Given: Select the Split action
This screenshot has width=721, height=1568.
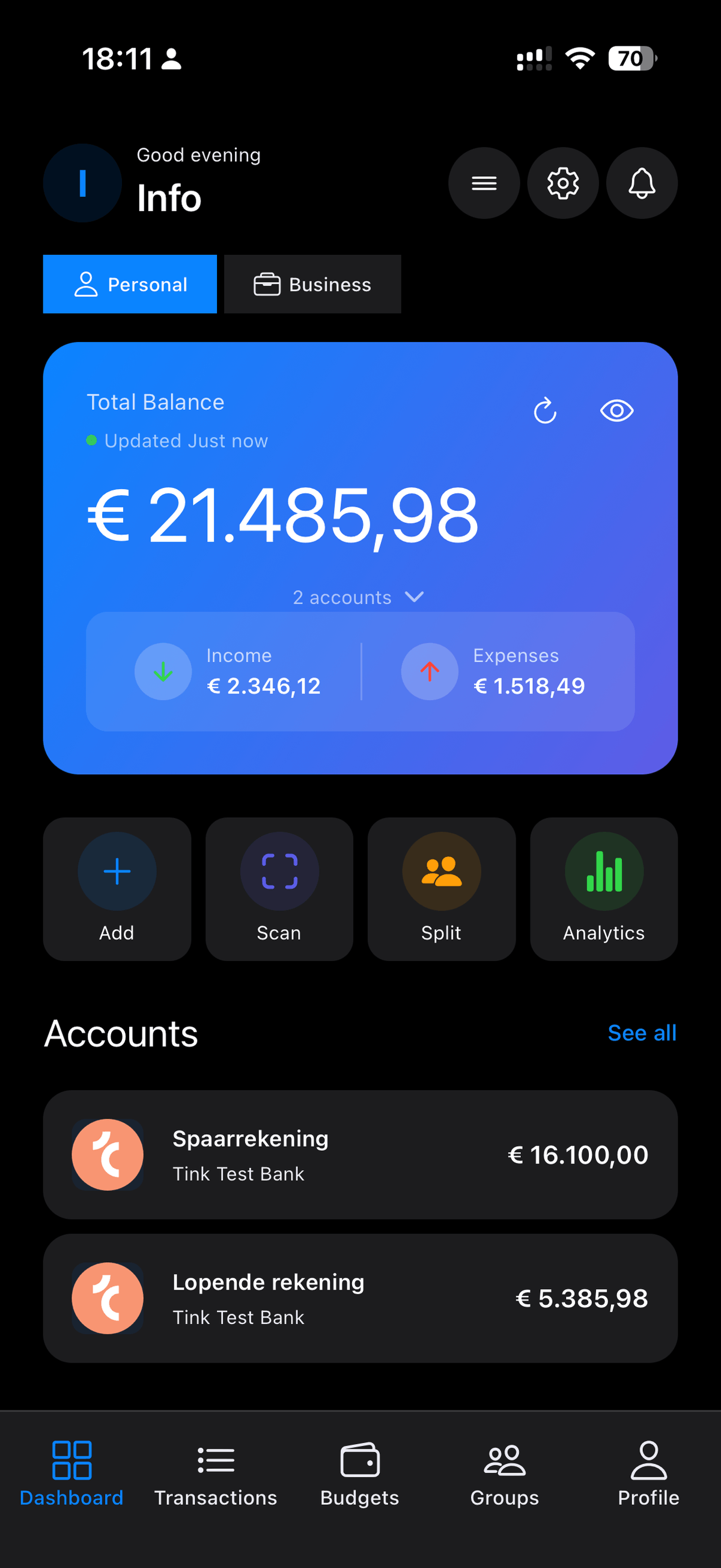Looking at the screenshot, I should (441, 889).
